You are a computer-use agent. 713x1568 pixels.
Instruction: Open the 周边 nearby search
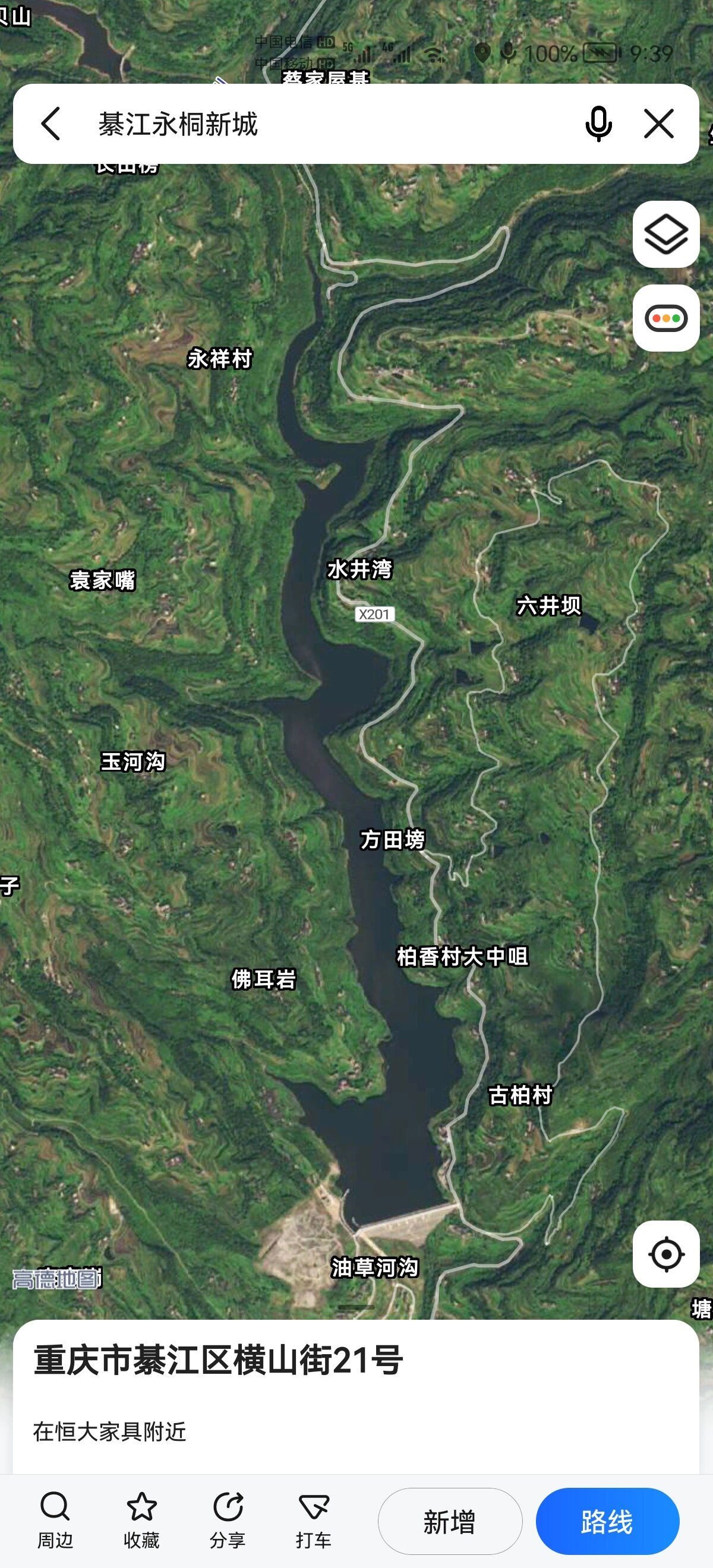point(55,1519)
